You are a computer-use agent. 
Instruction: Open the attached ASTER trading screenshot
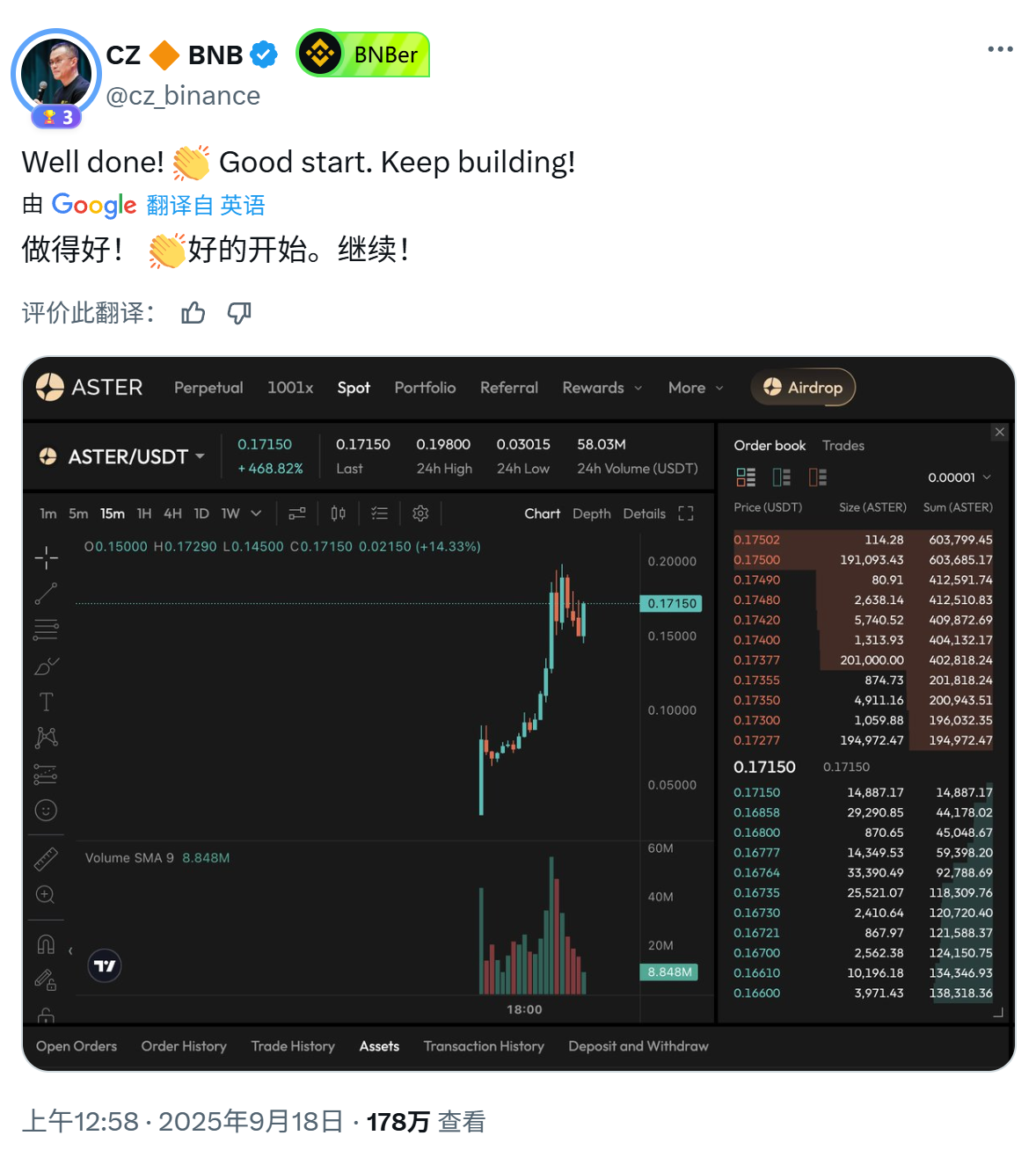tap(519, 713)
